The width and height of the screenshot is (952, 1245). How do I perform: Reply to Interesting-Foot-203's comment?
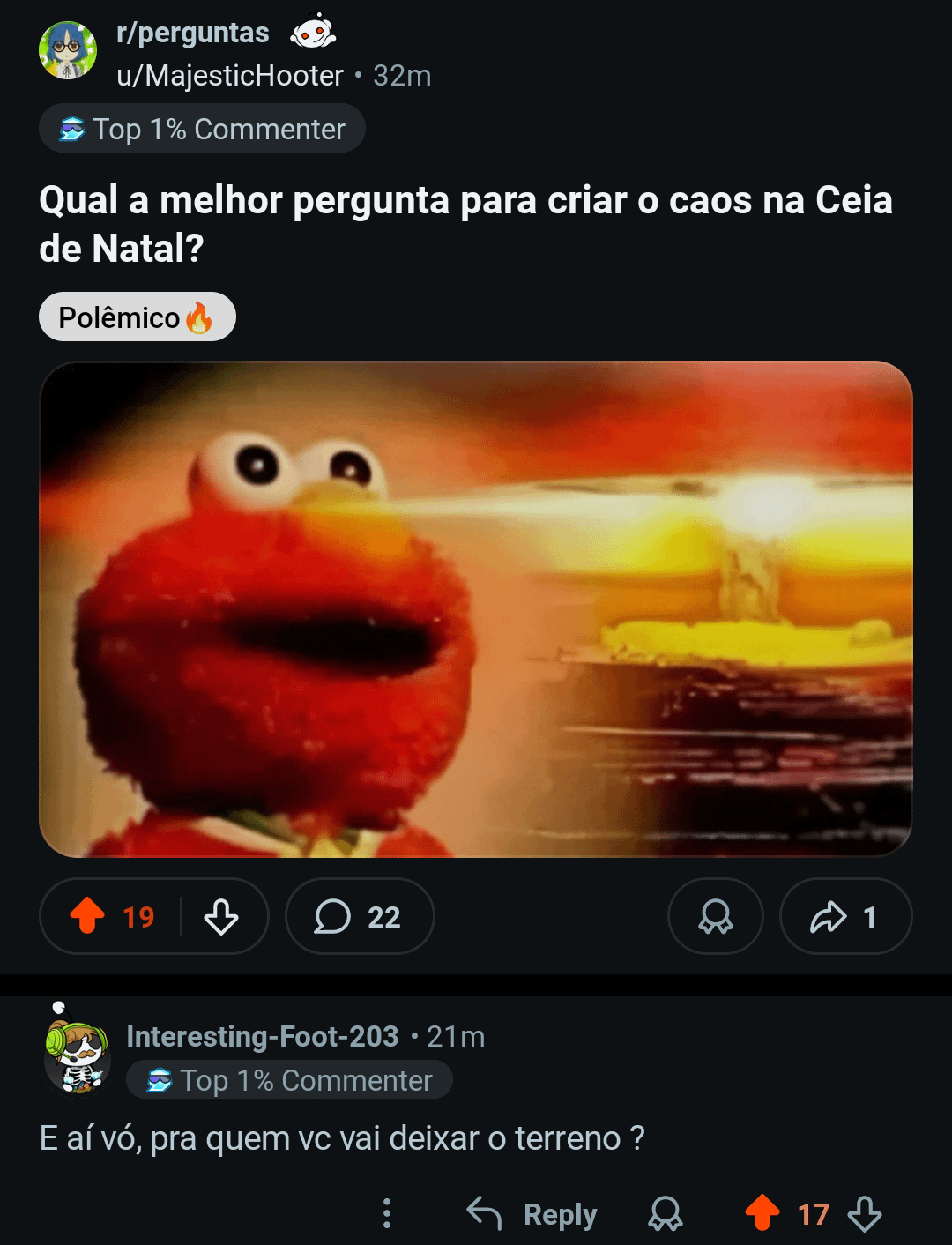pyautogui.click(x=532, y=1214)
